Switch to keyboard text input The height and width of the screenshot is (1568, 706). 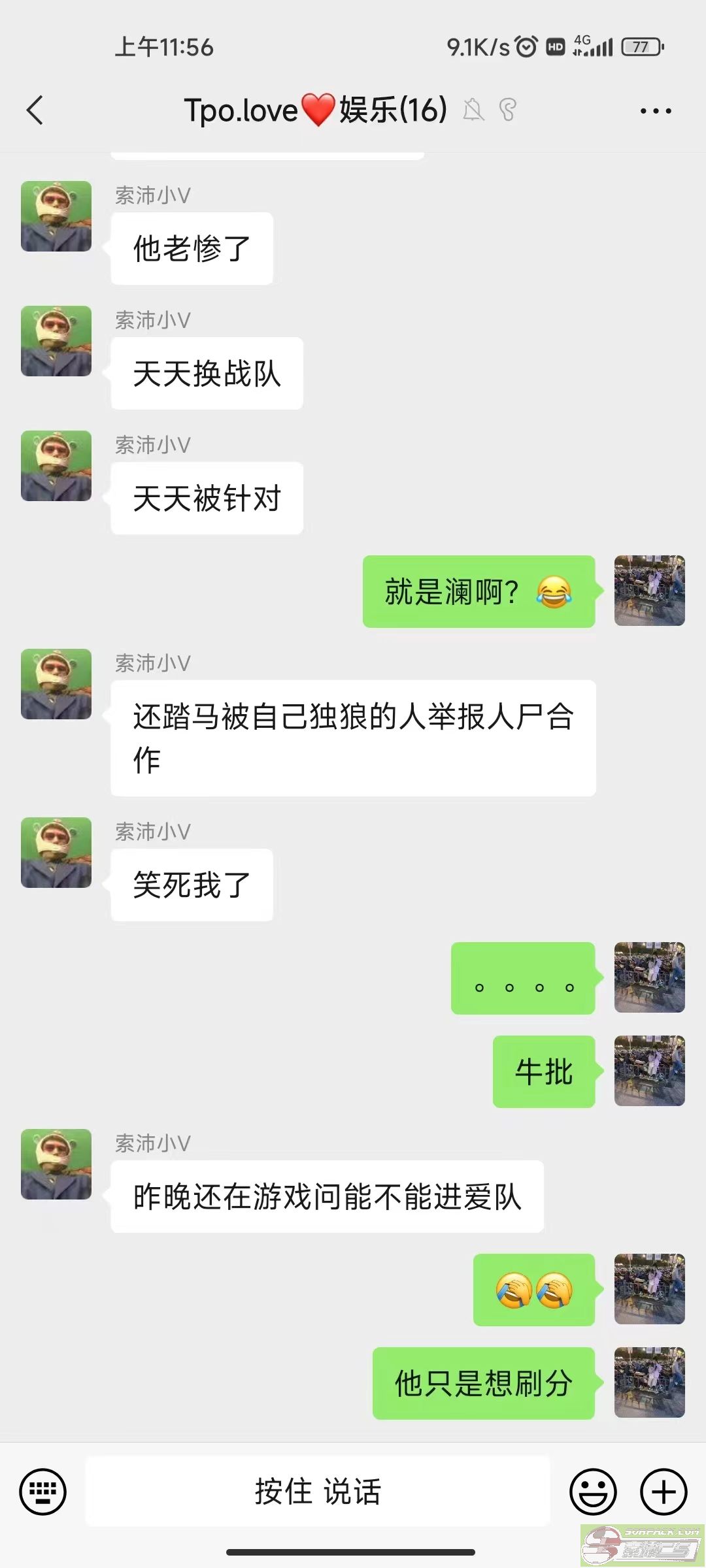[x=43, y=1492]
